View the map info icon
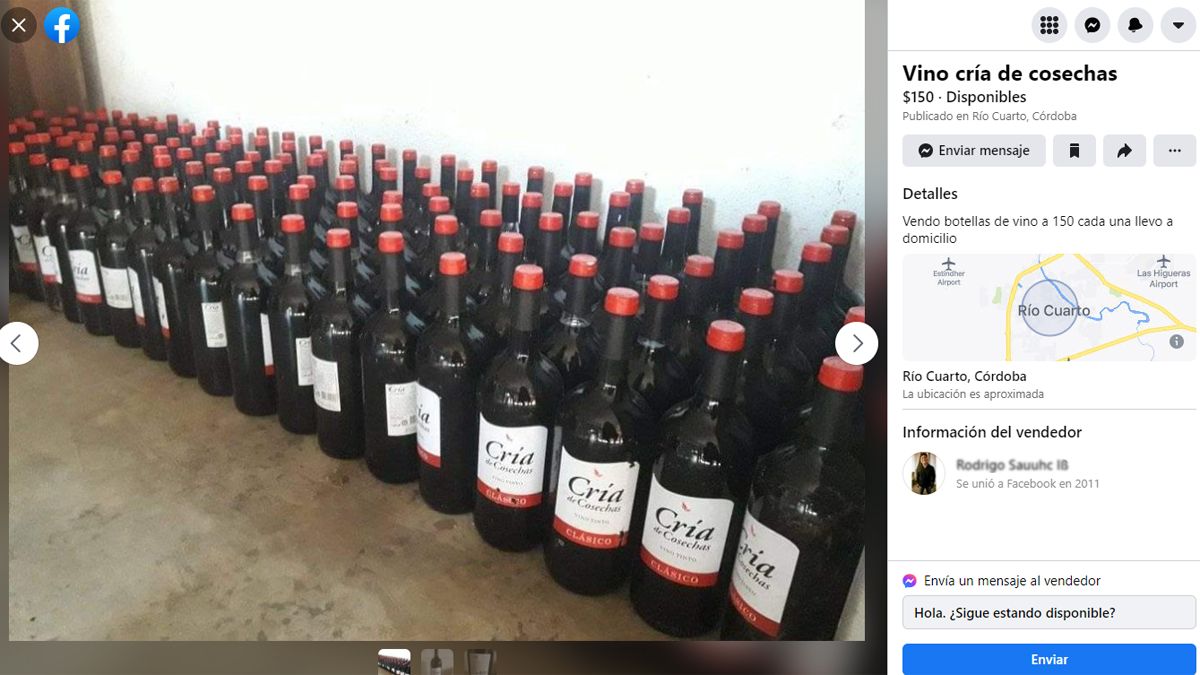 (1177, 342)
